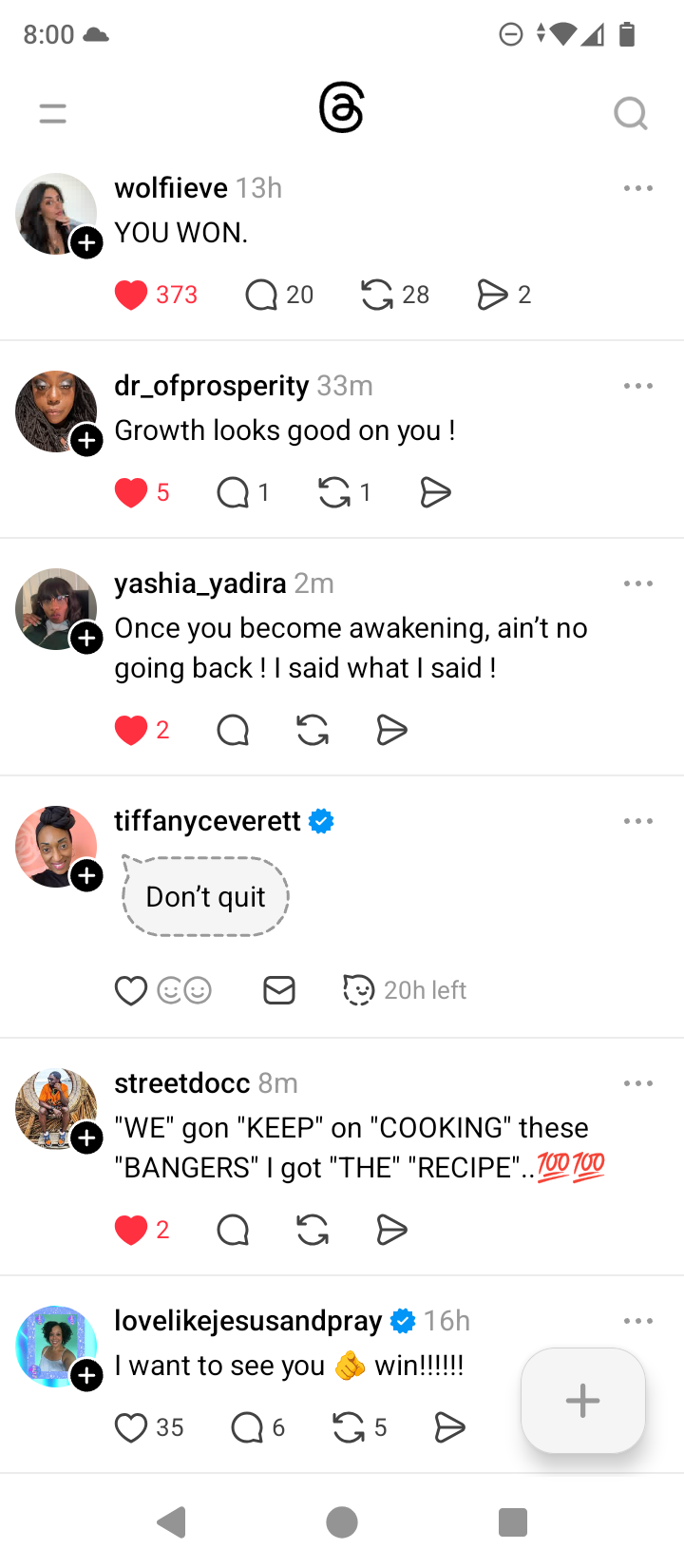Image resolution: width=684 pixels, height=1568 pixels.
Task: Open more options for yashia_yadira's post
Action: click(x=637, y=583)
